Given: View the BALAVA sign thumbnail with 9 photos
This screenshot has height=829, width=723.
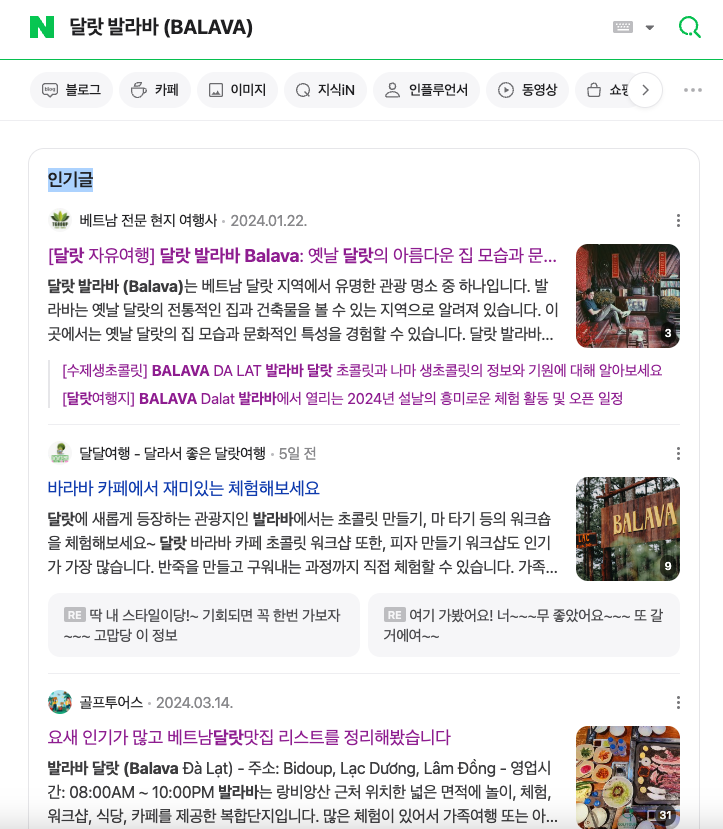Looking at the screenshot, I should [627, 529].
